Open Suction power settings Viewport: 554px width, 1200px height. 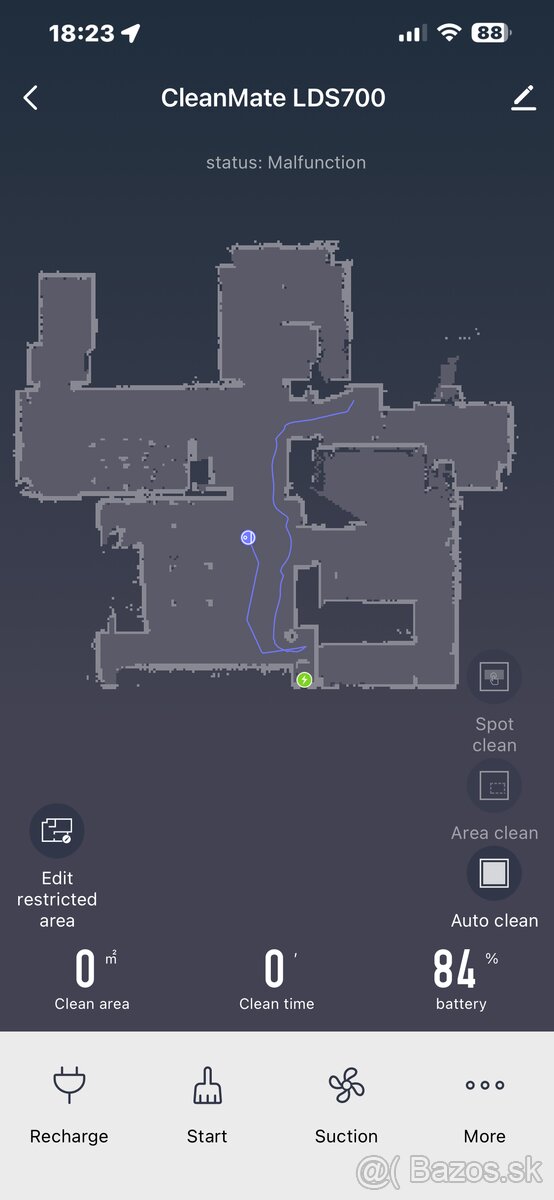(346, 1105)
